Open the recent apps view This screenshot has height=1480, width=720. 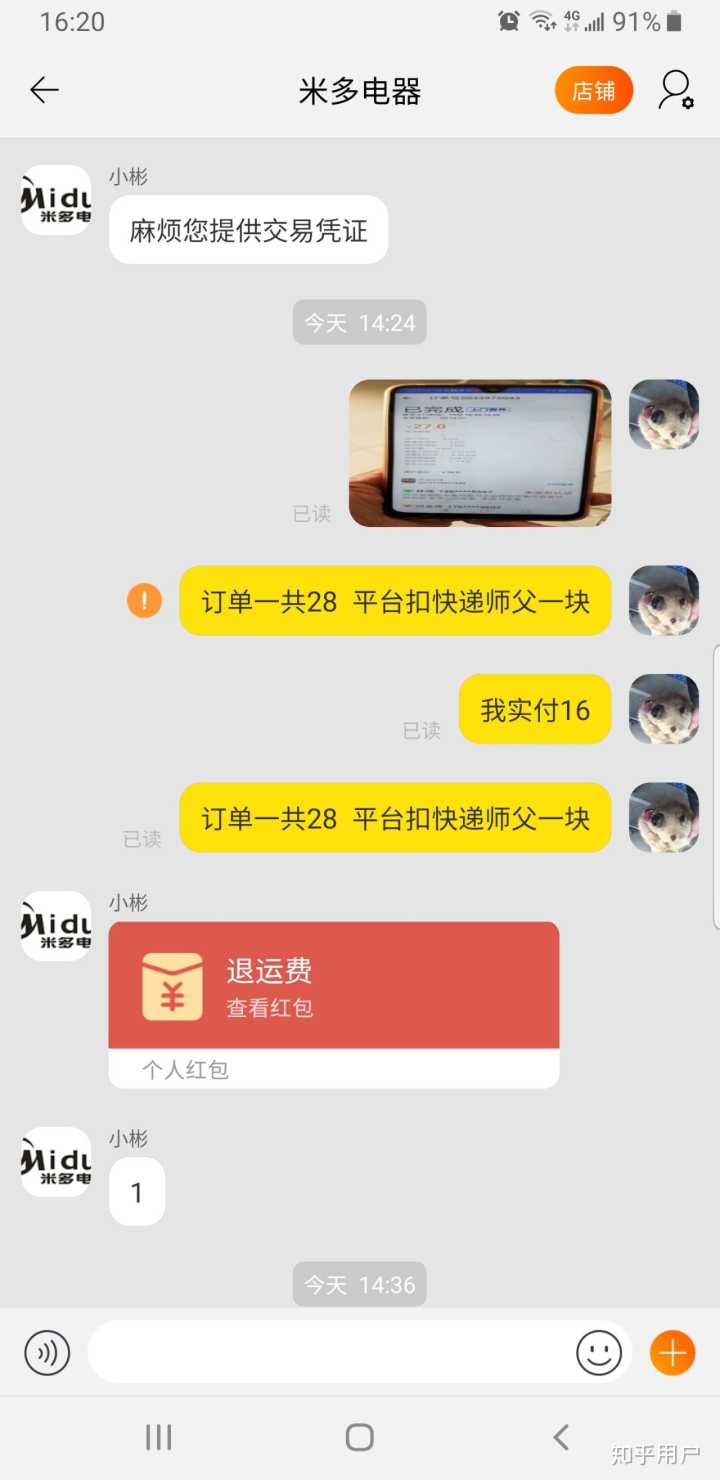158,1437
